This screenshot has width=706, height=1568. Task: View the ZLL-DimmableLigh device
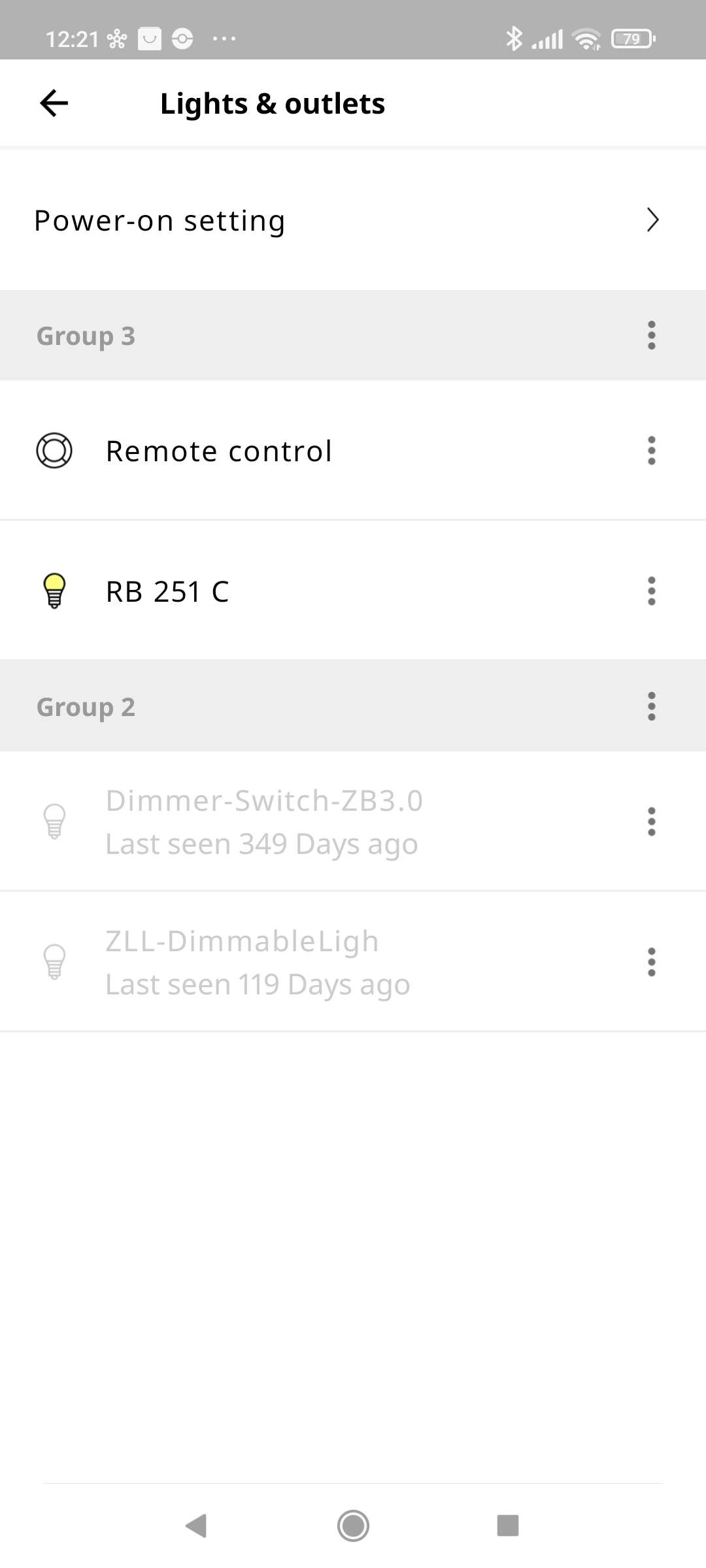tap(258, 962)
